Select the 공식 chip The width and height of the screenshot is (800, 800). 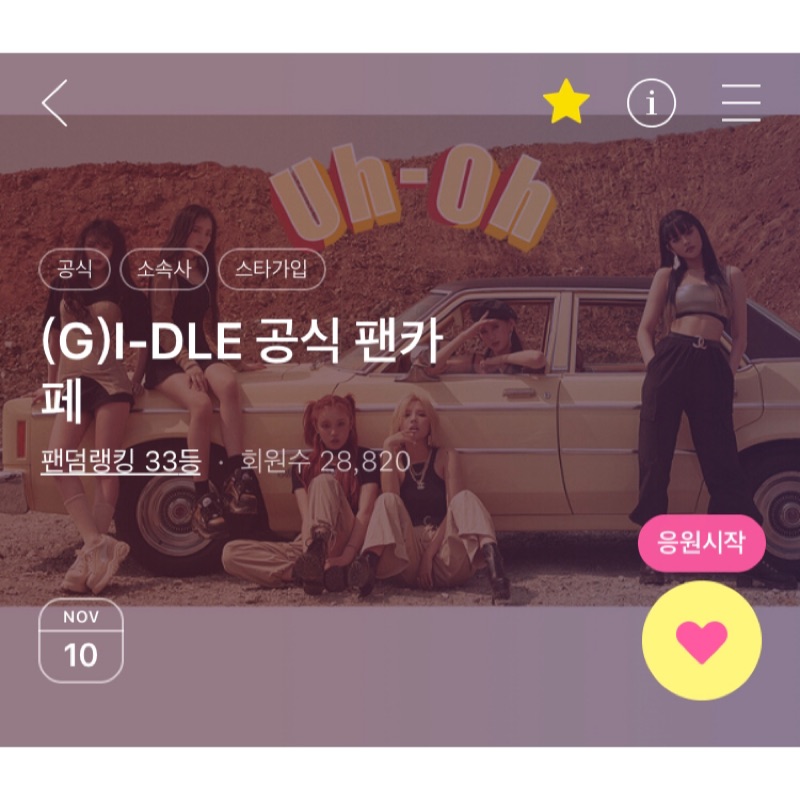(x=75, y=269)
